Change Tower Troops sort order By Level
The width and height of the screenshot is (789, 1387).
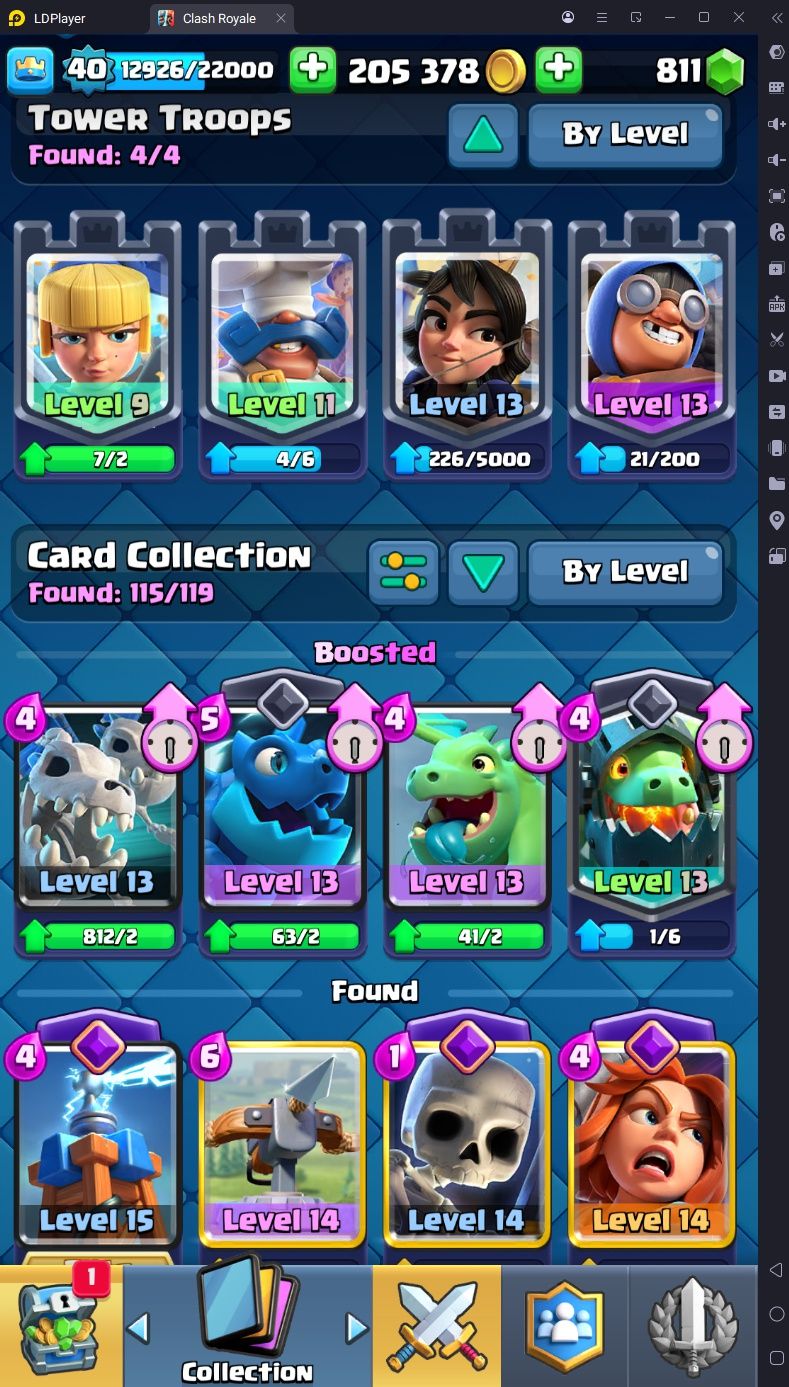pos(625,134)
